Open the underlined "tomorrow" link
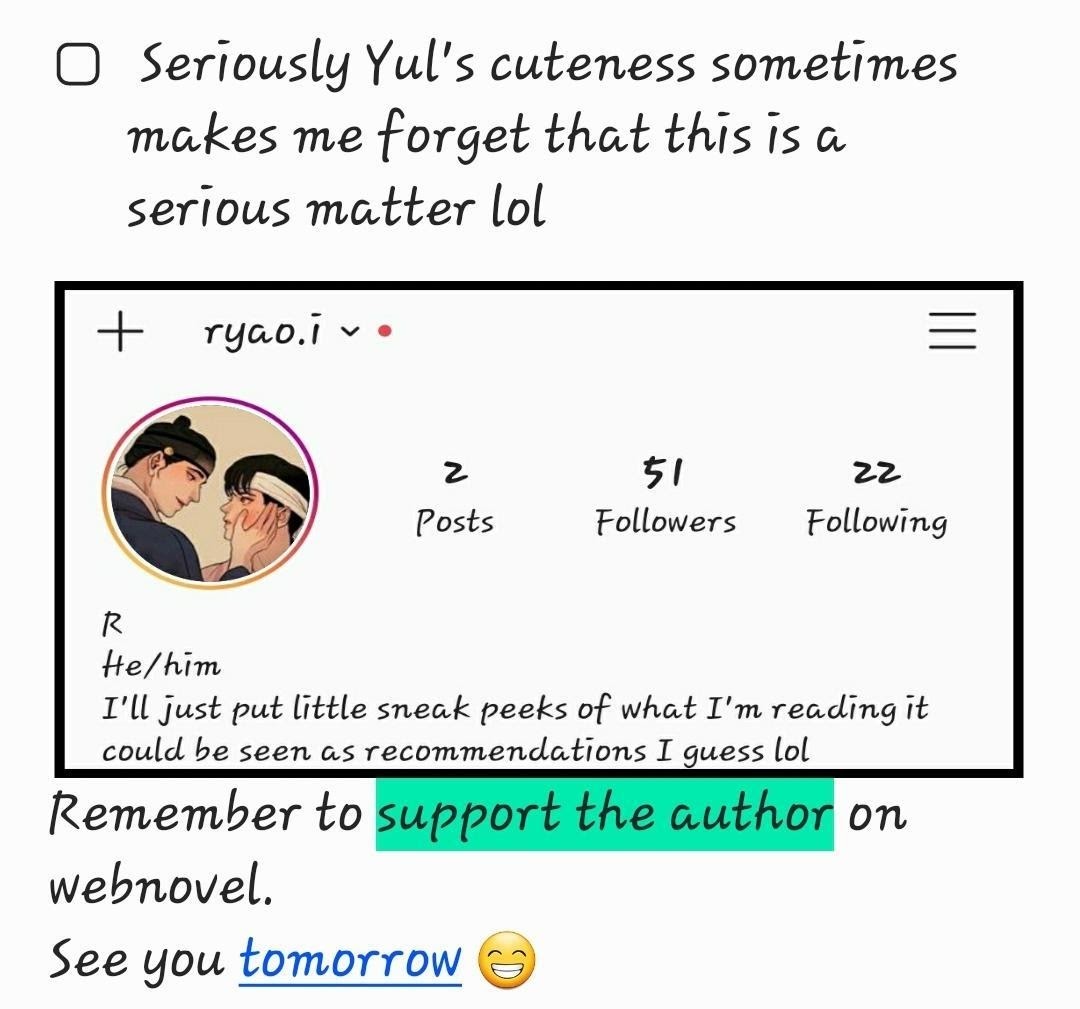This screenshot has height=1009, width=1080. tap(350, 961)
